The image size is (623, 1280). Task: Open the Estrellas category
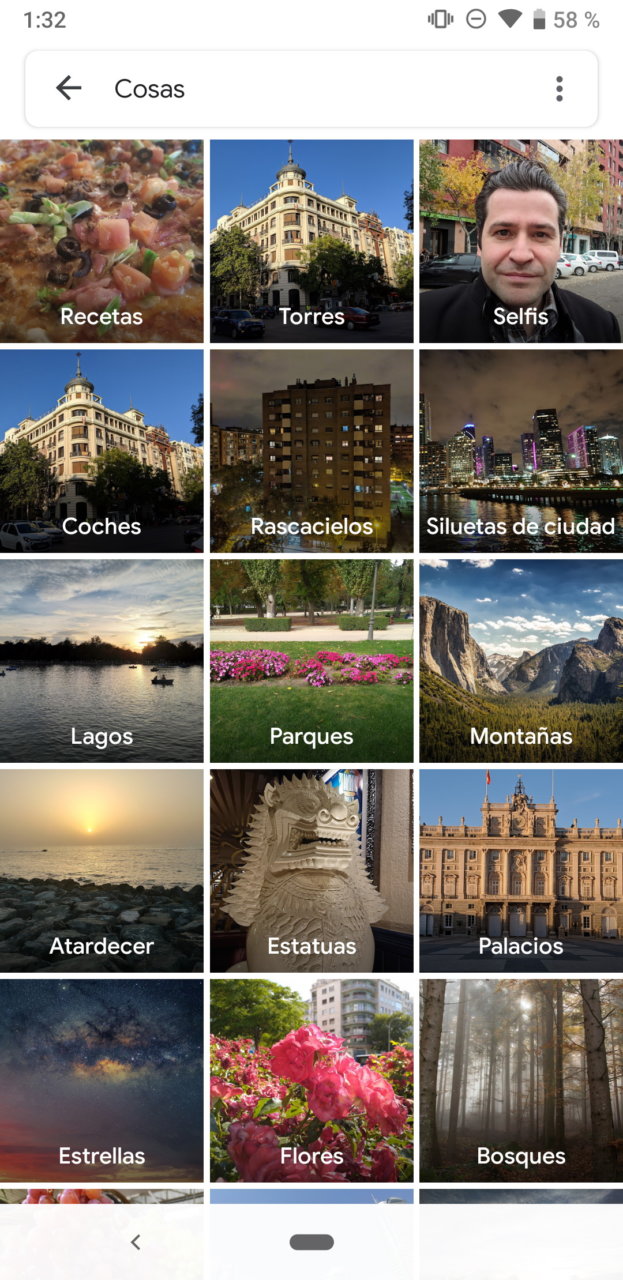click(x=102, y=1081)
